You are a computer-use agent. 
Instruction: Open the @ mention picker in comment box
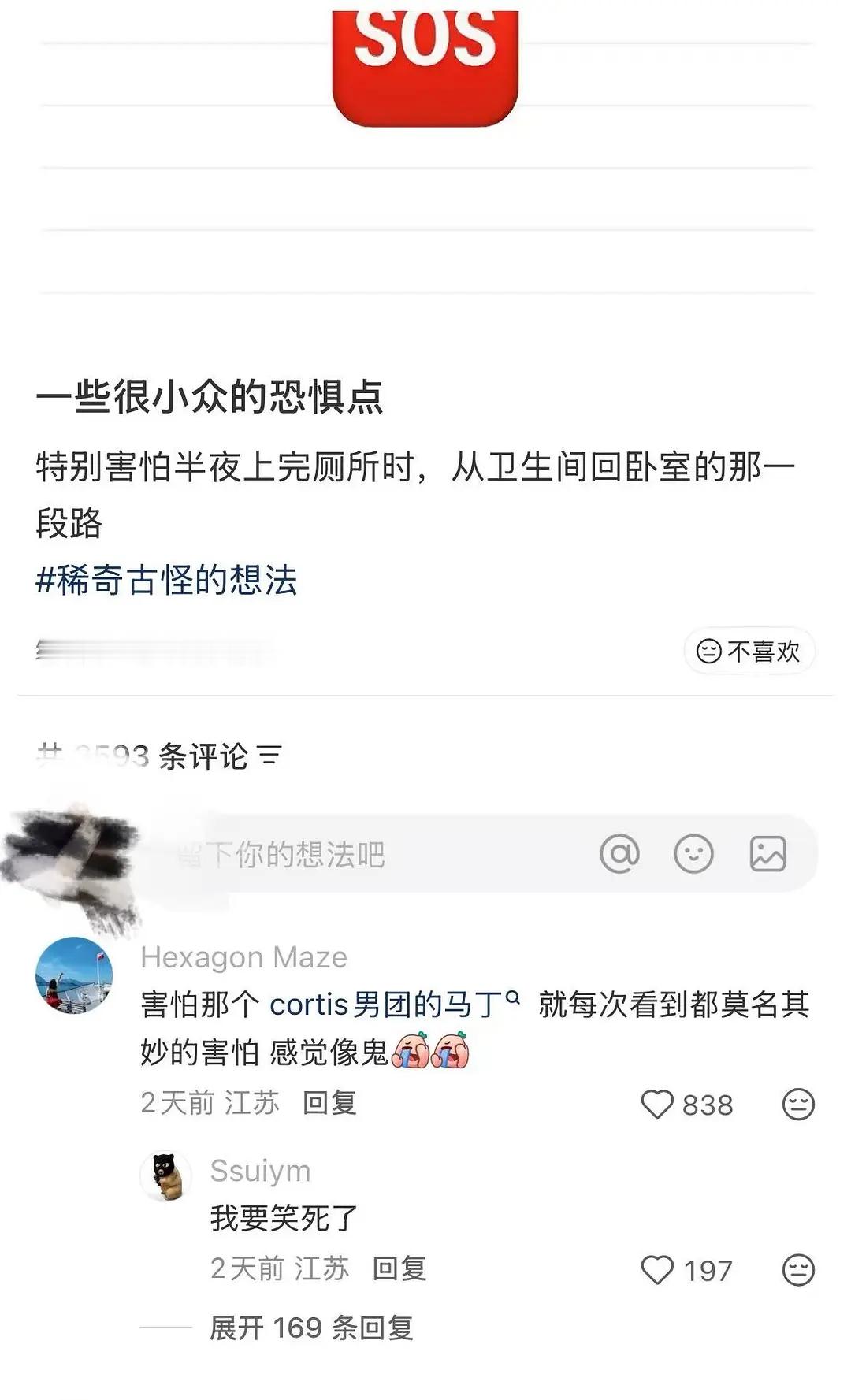coord(619,853)
